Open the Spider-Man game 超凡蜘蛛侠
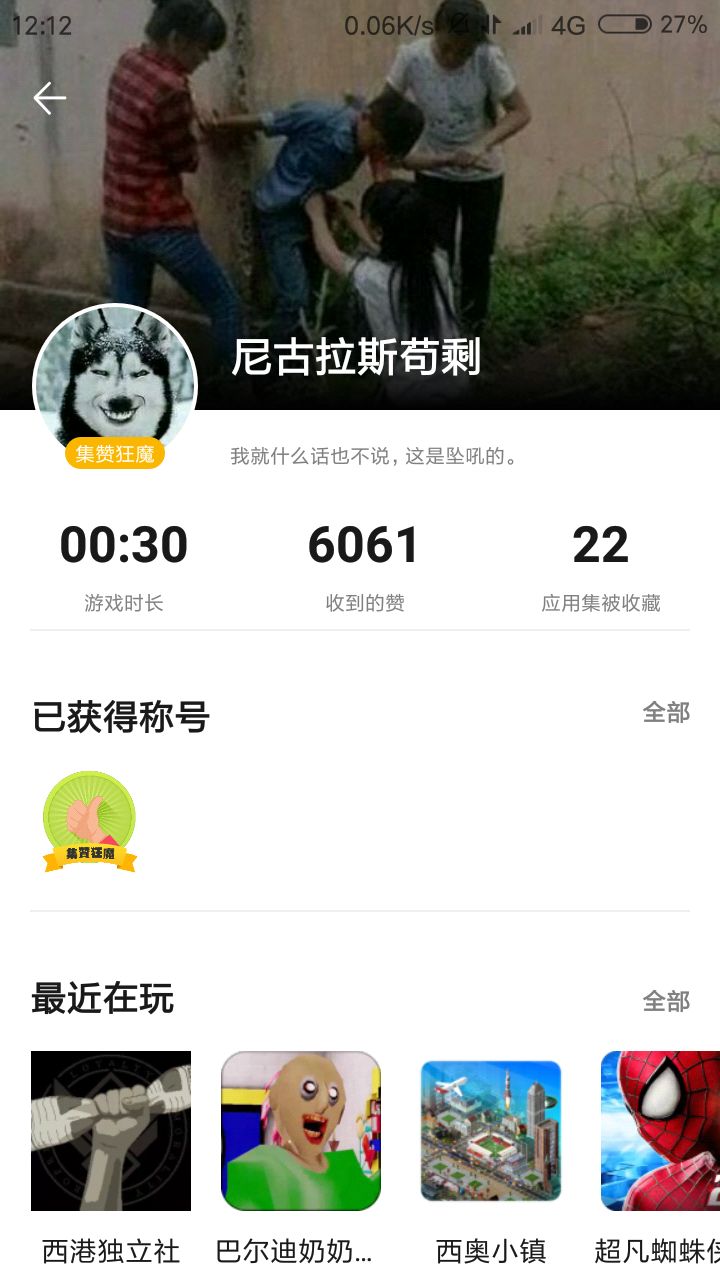Image resolution: width=720 pixels, height=1280 pixels. [x=660, y=1131]
